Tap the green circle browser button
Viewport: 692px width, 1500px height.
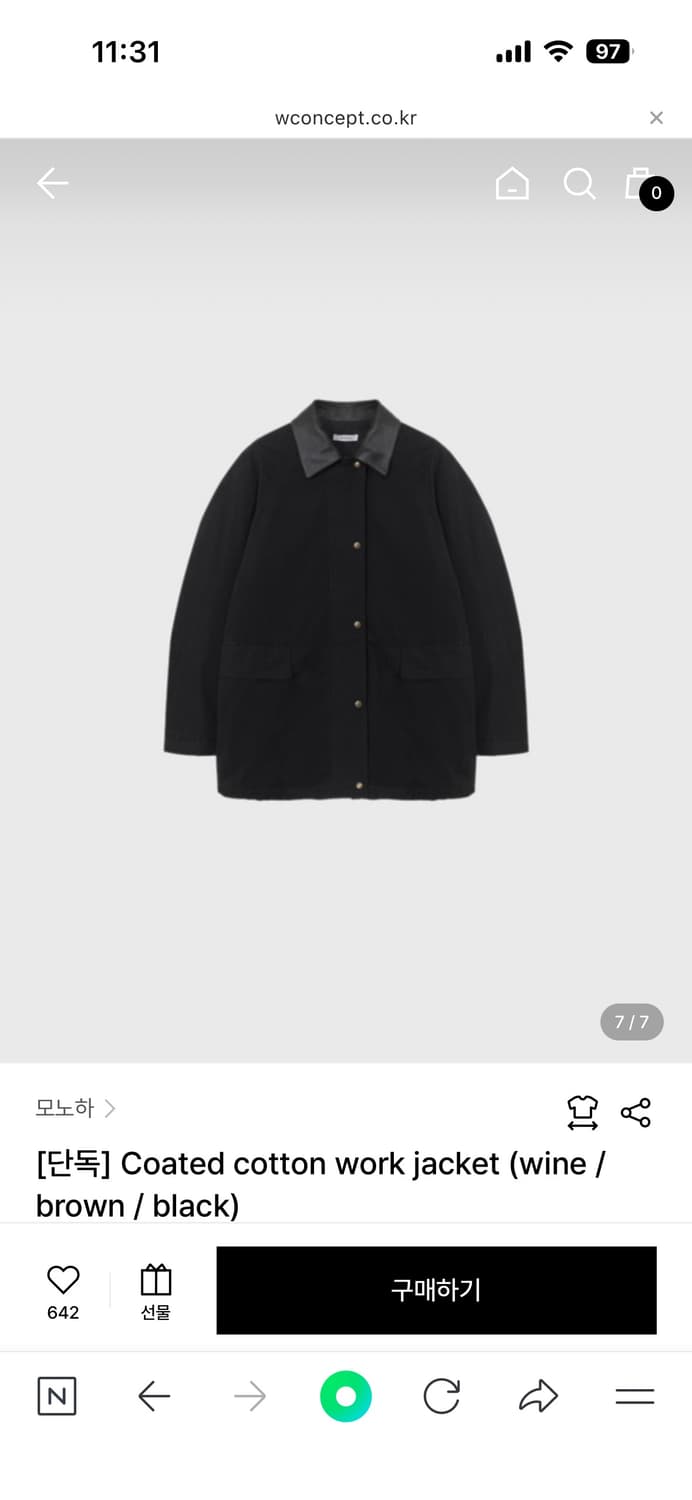346,1396
